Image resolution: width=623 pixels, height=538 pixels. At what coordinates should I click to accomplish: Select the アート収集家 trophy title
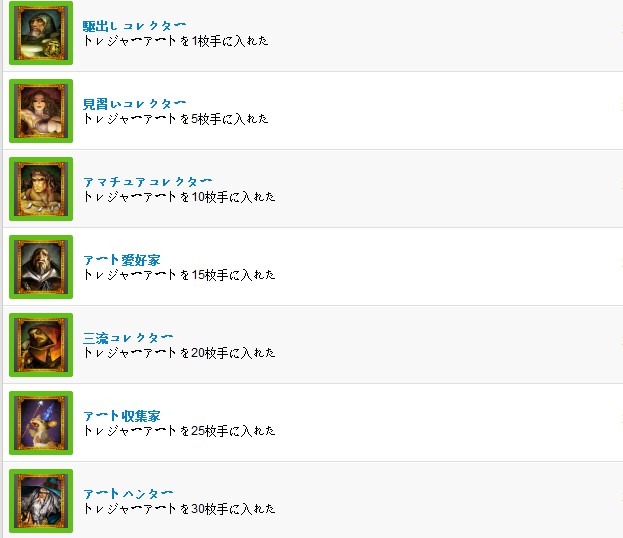(x=121, y=416)
